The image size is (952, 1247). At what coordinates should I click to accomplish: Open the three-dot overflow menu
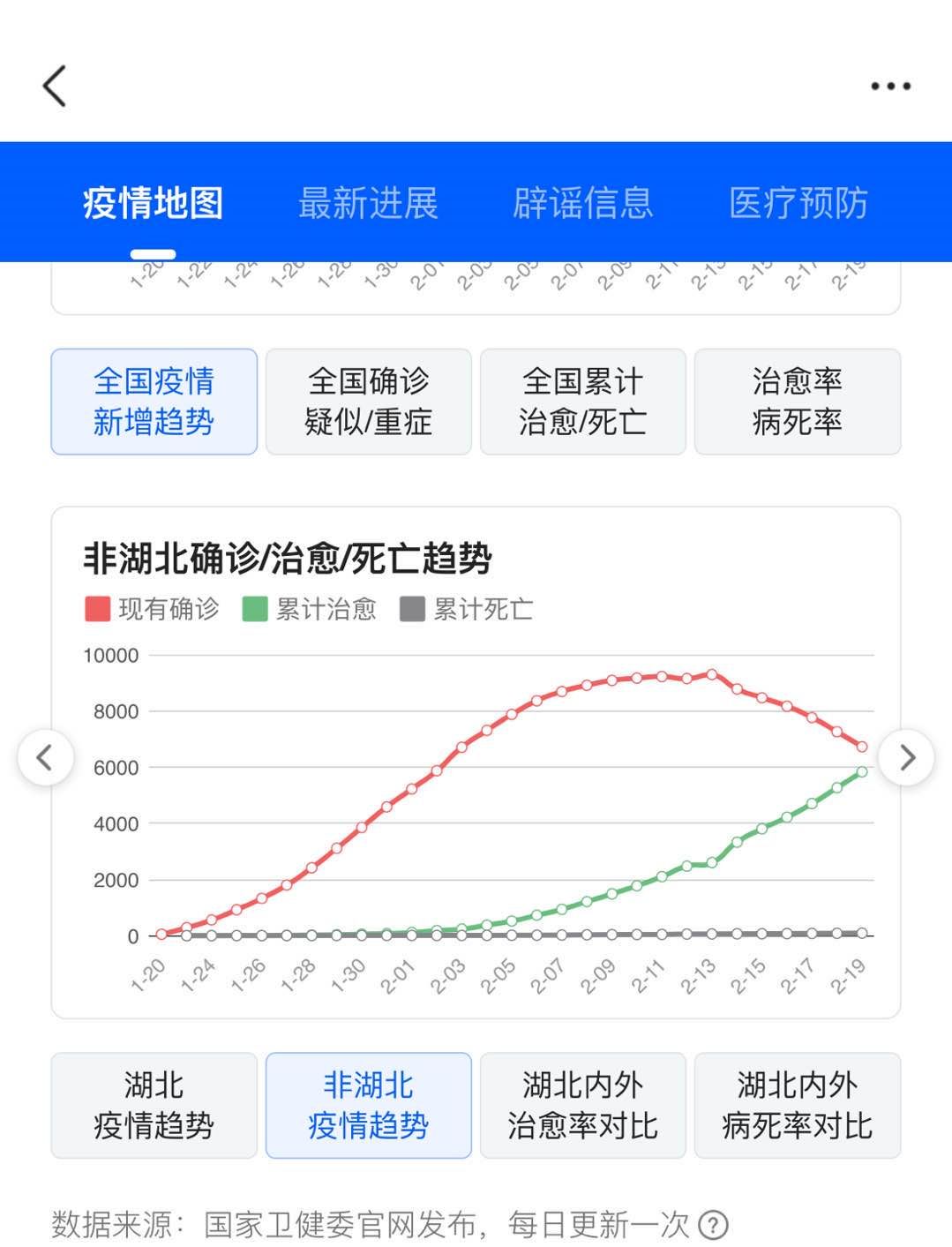[x=890, y=86]
